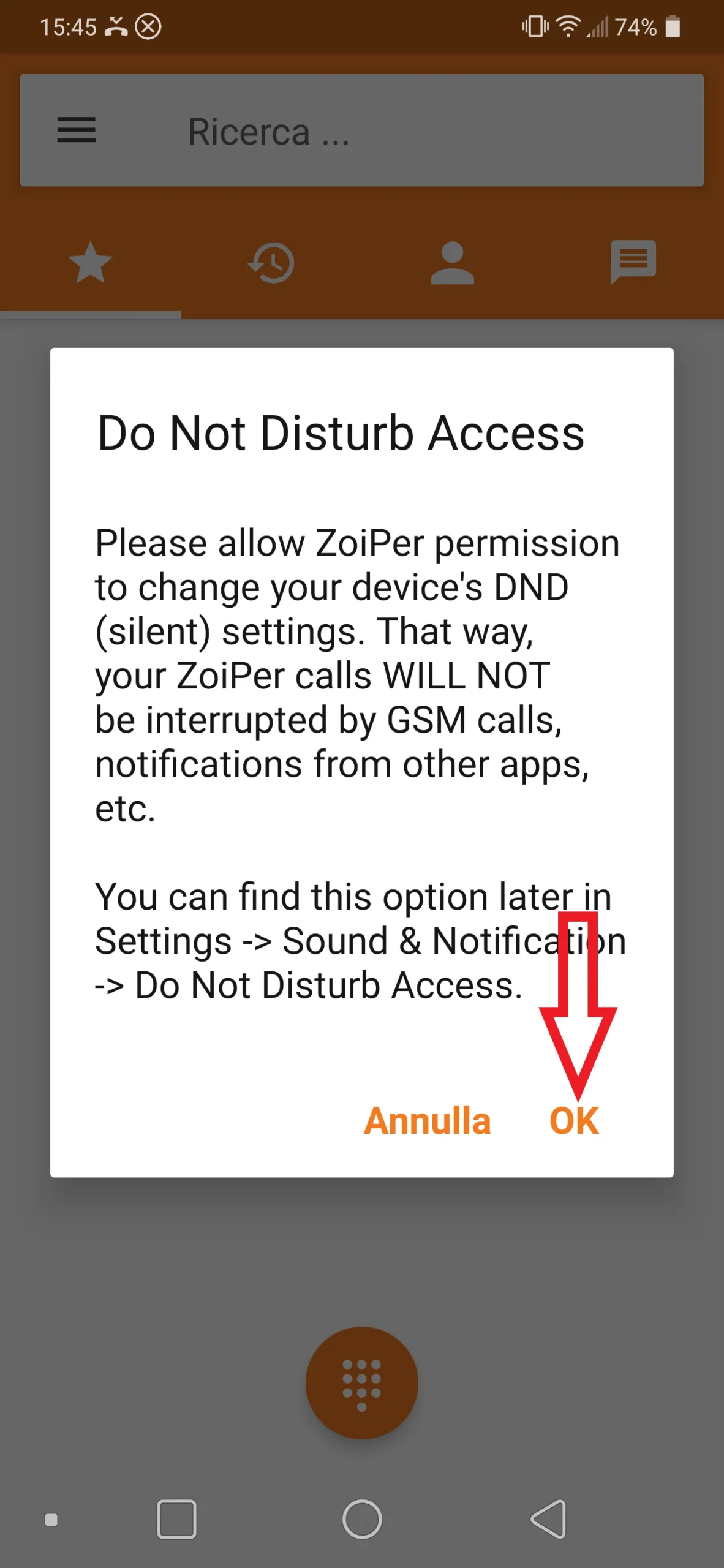Image resolution: width=724 pixels, height=1568 pixels.
Task: Go back using the navigation bar
Action: pyautogui.click(x=548, y=1519)
